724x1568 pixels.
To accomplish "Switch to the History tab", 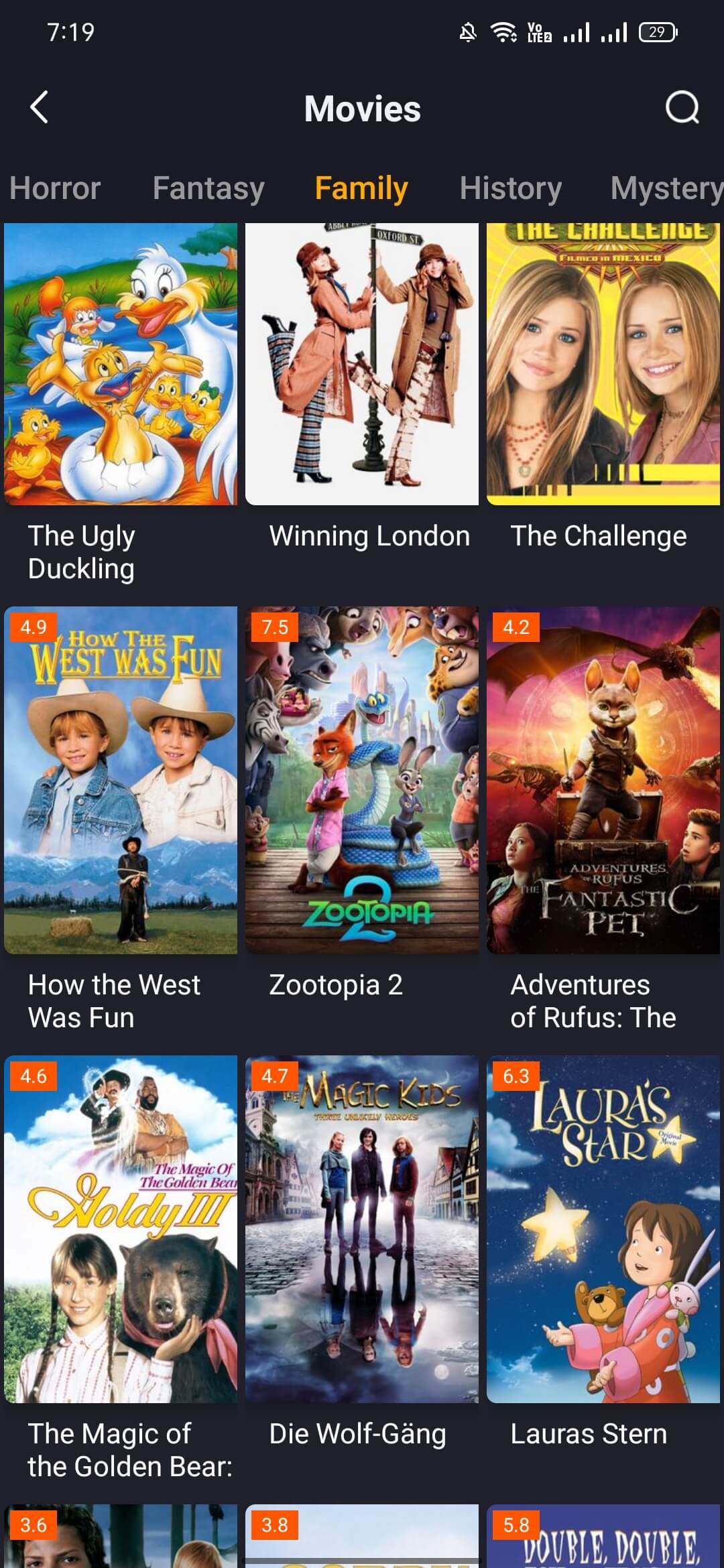I will (x=511, y=188).
